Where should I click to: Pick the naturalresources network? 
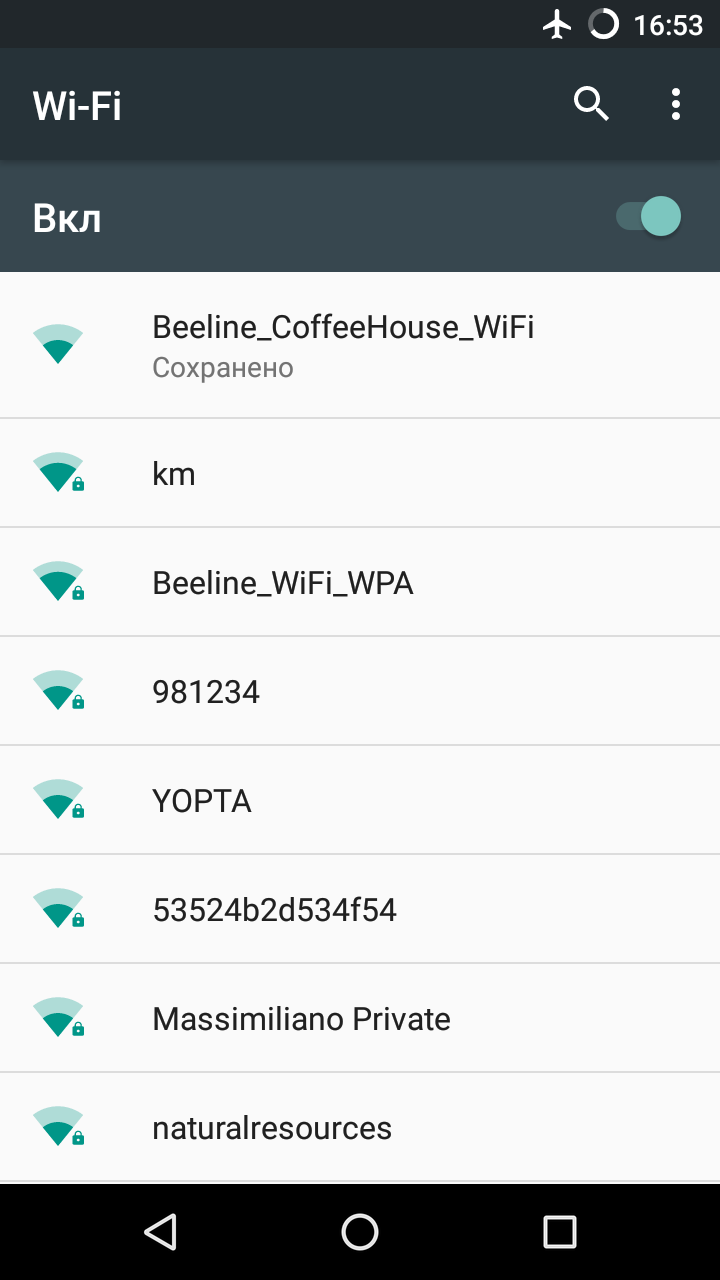click(x=360, y=1127)
